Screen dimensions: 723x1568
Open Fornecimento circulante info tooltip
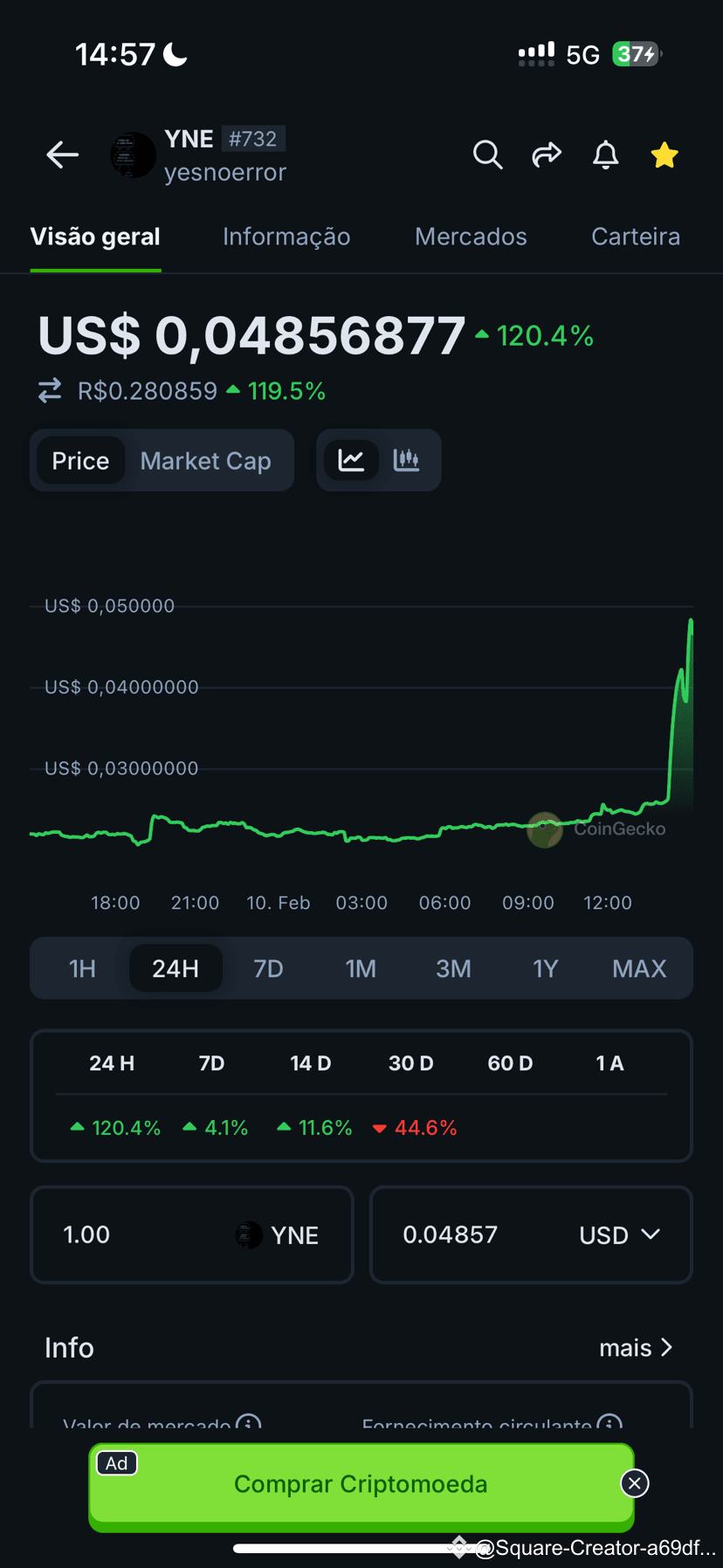[x=608, y=1421]
